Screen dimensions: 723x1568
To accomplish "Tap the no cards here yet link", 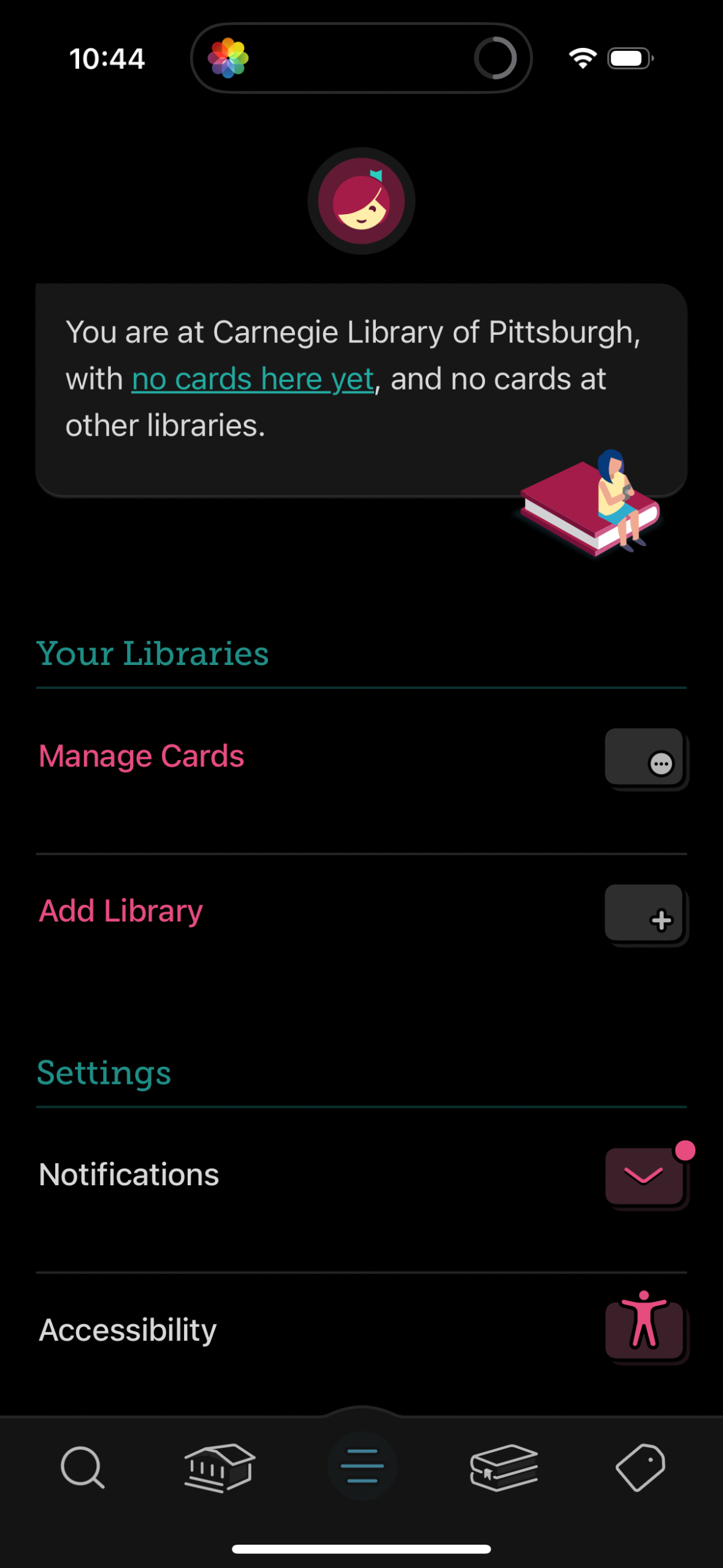I will (251, 378).
